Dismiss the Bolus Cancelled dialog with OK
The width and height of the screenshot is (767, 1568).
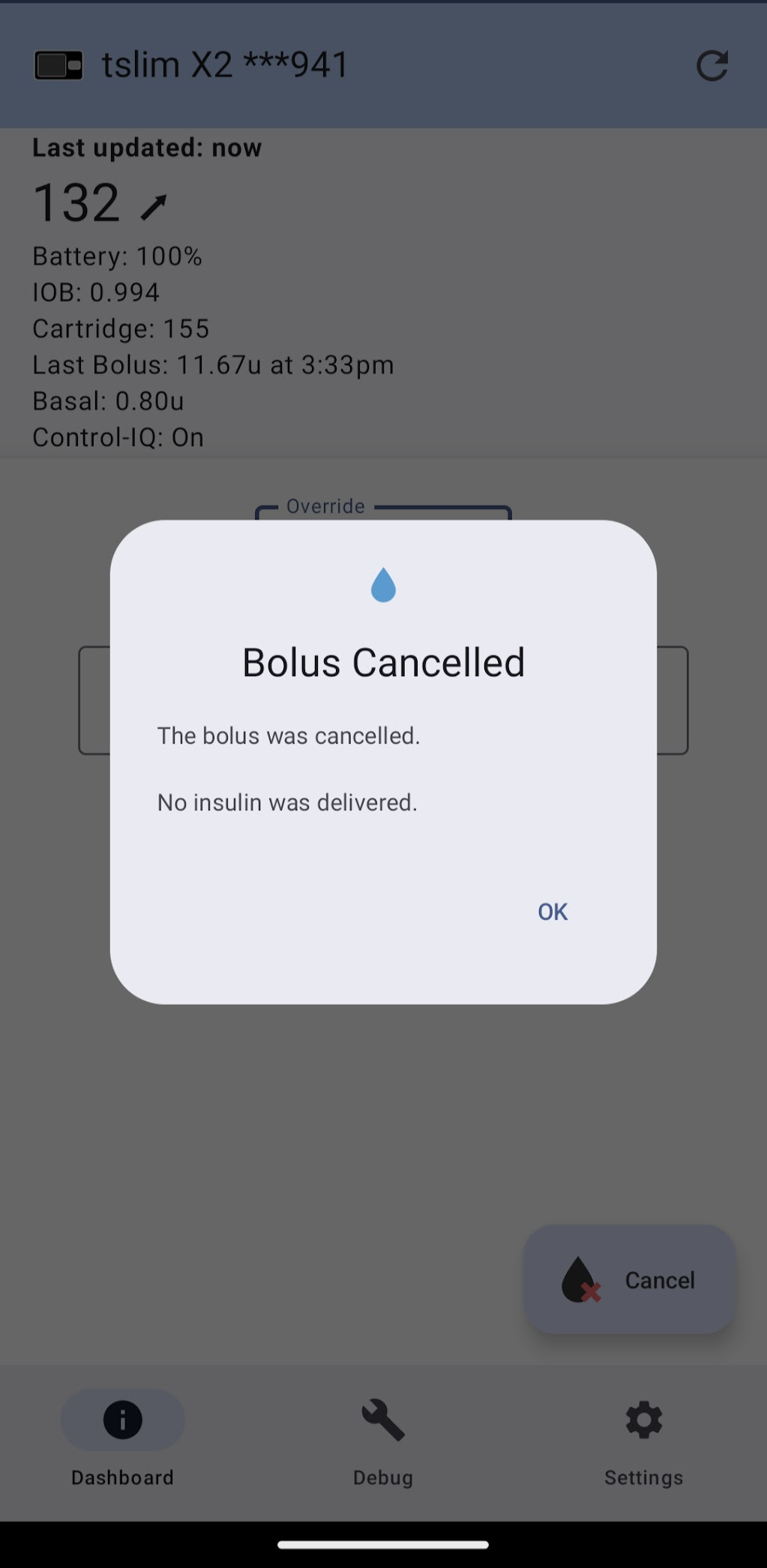click(x=553, y=911)
